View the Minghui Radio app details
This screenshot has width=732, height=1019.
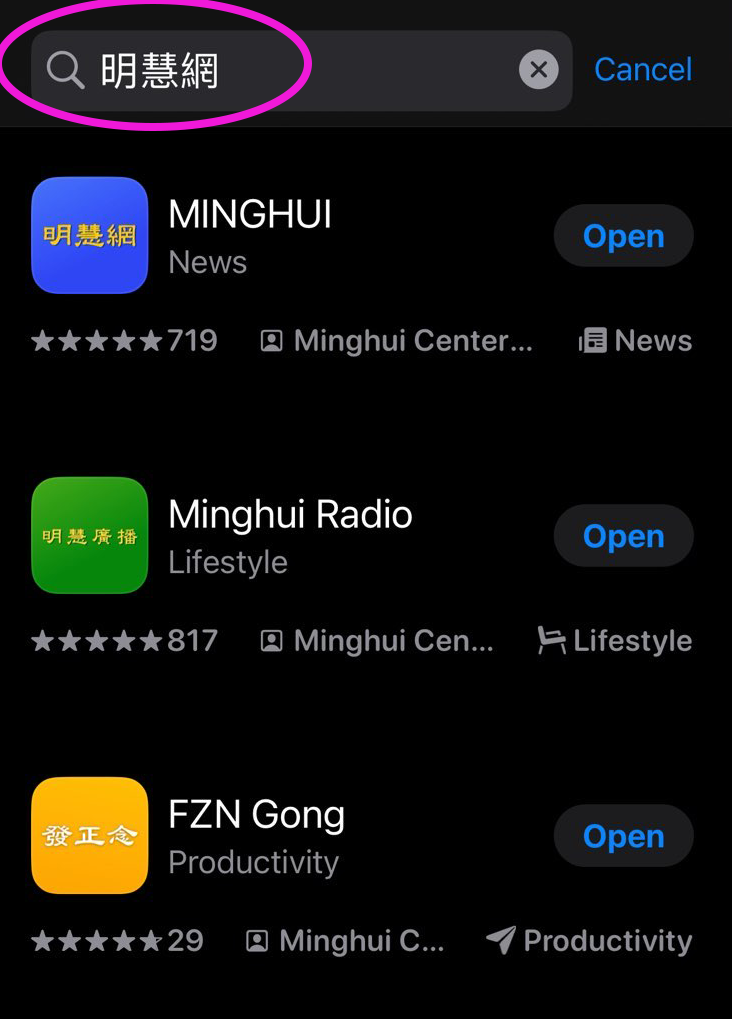click(290, 515)
